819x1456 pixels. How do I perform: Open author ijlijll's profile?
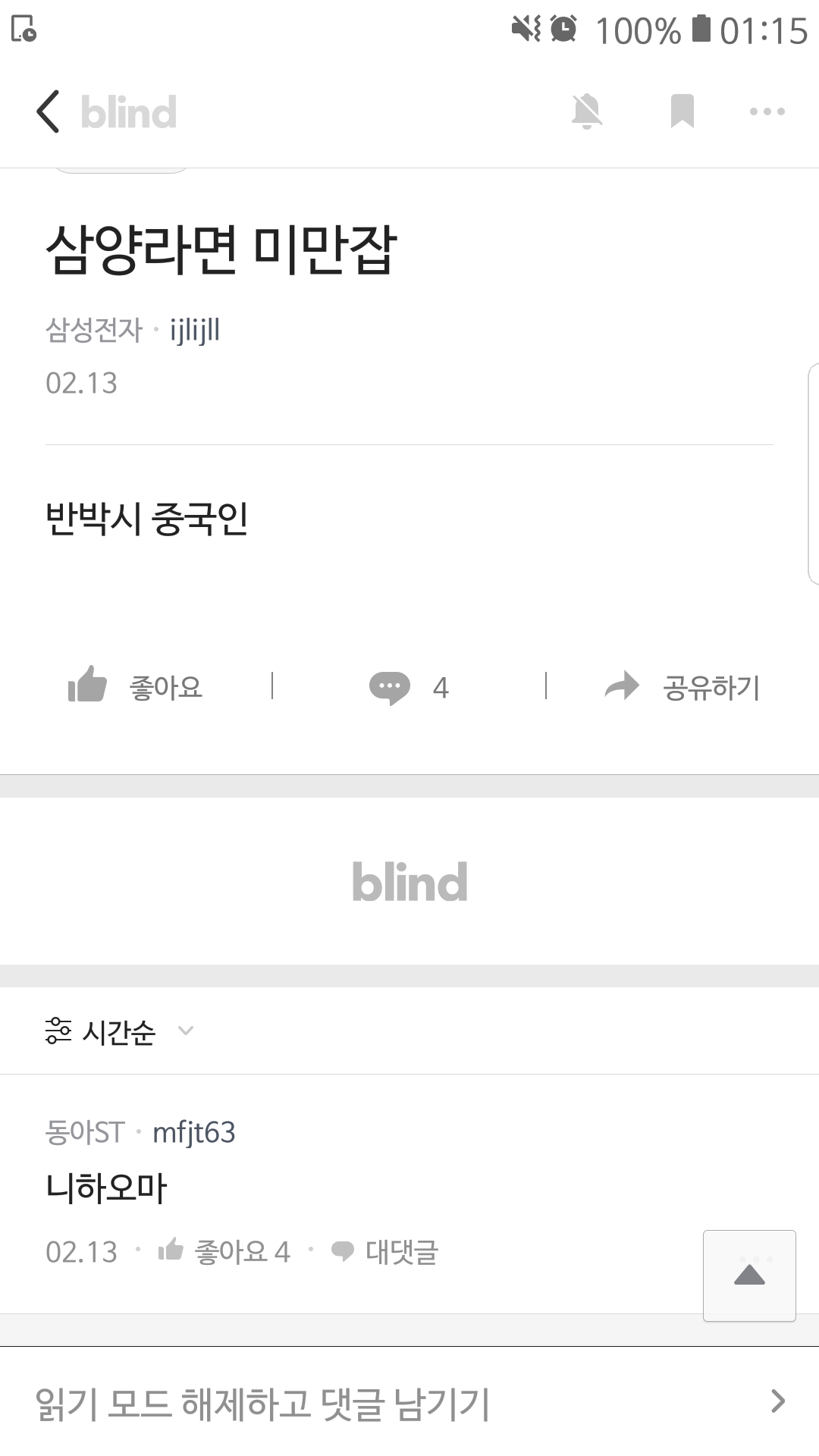[195, 330]
